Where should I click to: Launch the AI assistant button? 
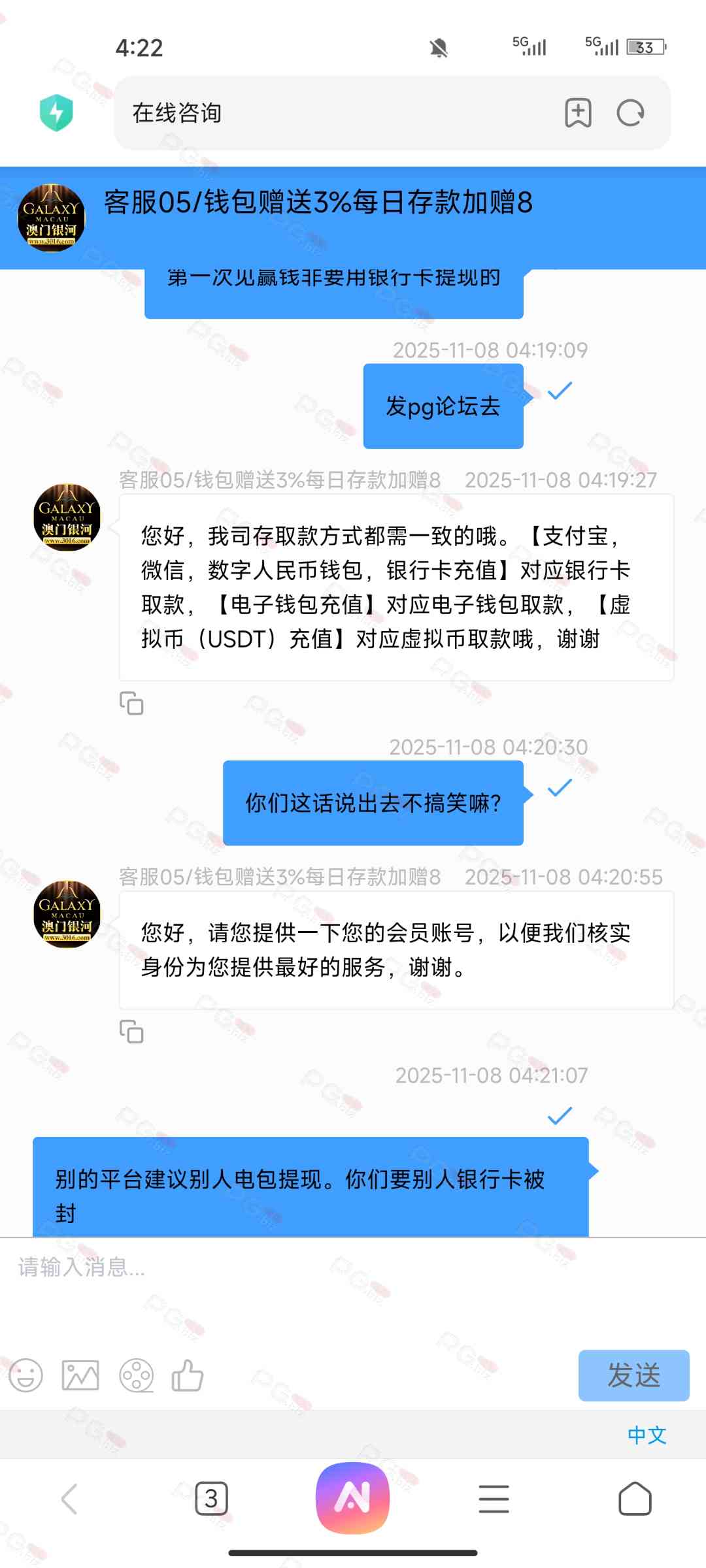(353, 1497)
